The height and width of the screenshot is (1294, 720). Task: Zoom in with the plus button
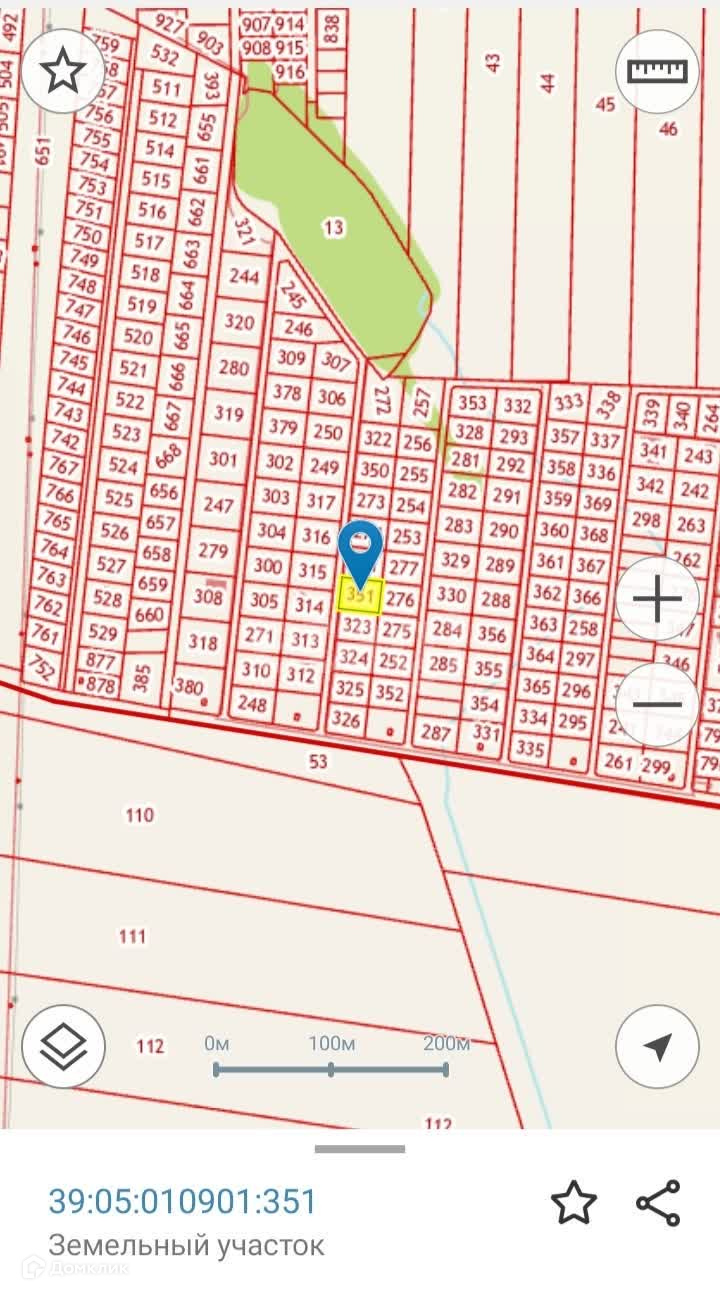657,599
